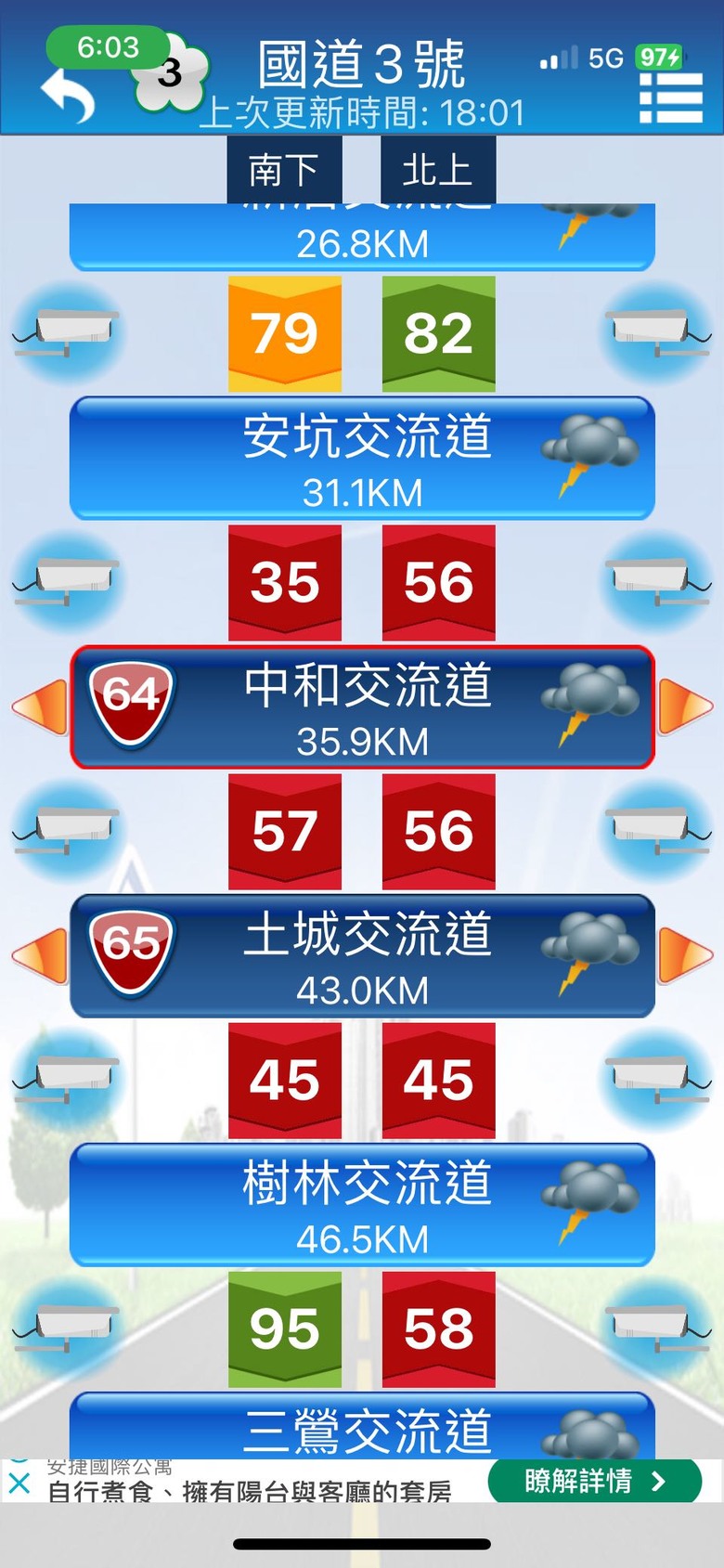Go back using the white return arrow
The width and height of the screenshot is (724, 1568).
[67, 95]
